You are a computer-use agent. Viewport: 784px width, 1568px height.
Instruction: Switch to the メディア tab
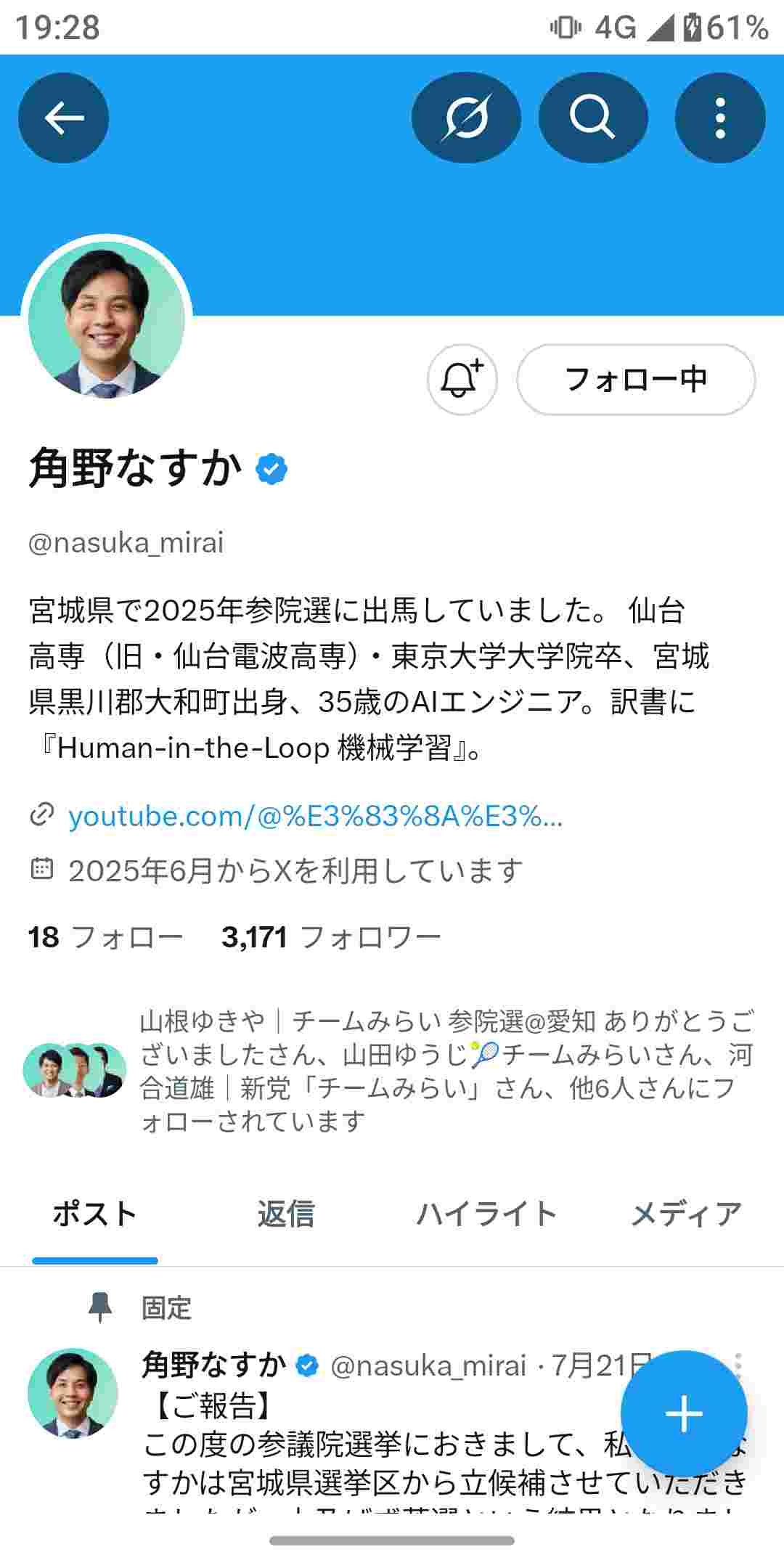(685, 1214)
